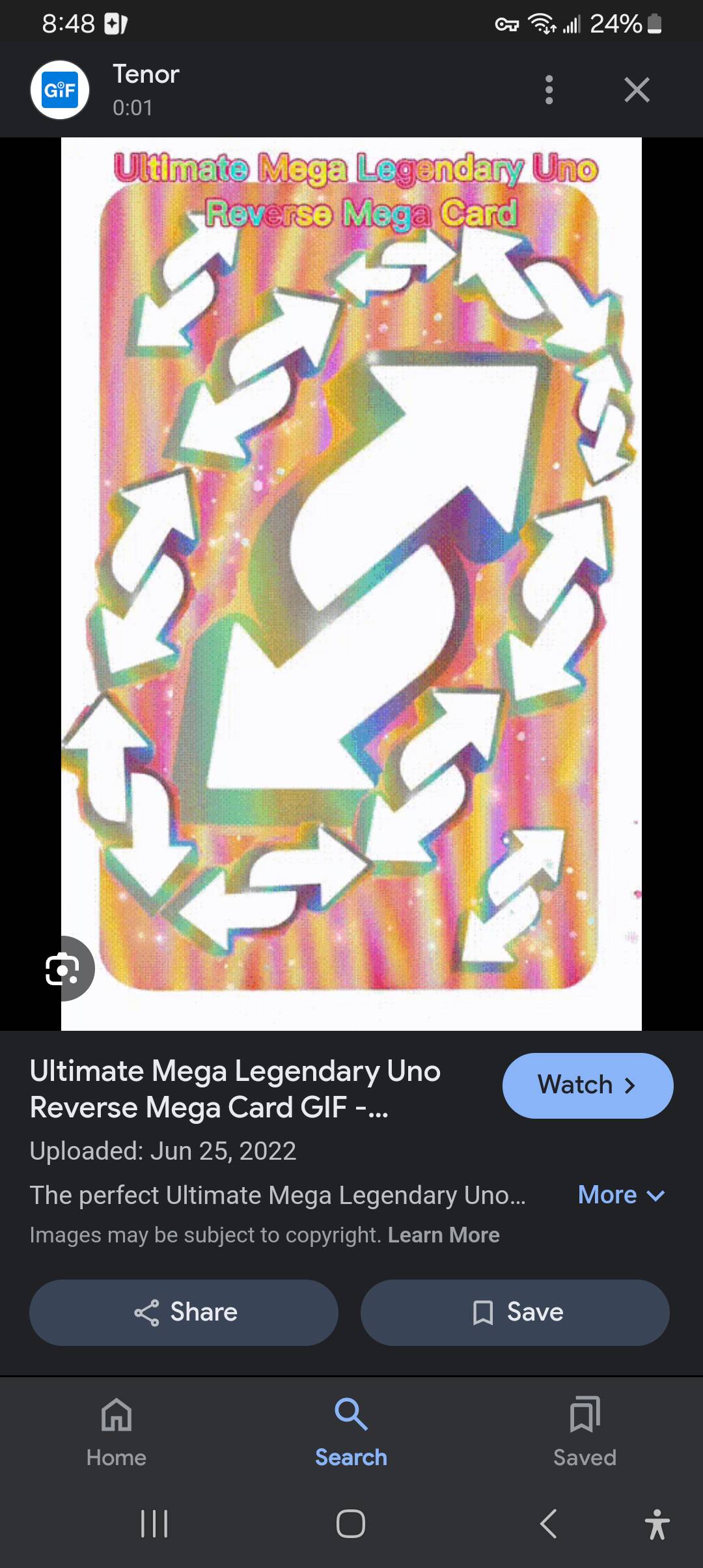Open the three-dot overflow menu

[549, 90]
